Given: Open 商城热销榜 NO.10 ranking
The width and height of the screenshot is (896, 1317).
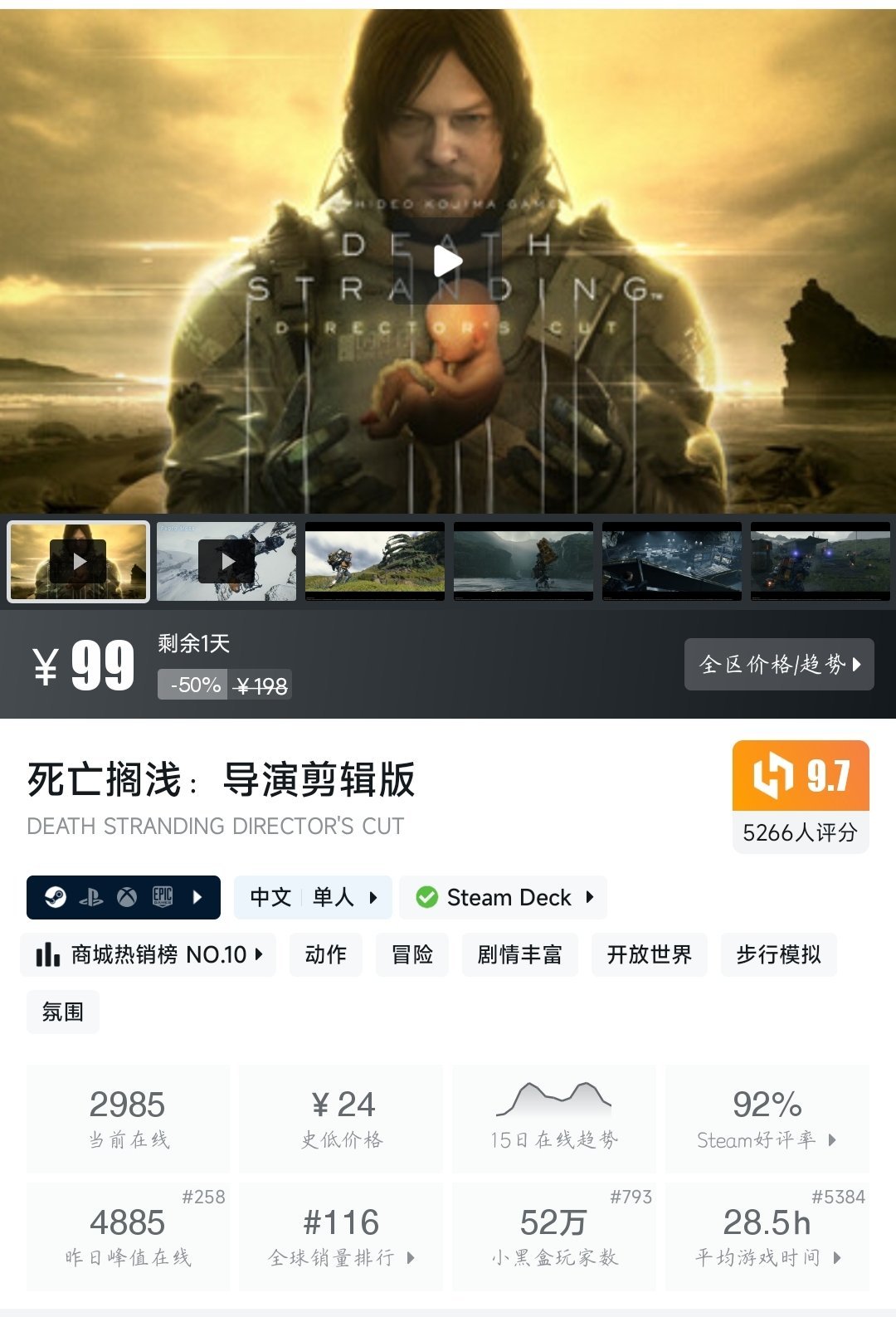Looking at the screenshot, I should point(148,954).
